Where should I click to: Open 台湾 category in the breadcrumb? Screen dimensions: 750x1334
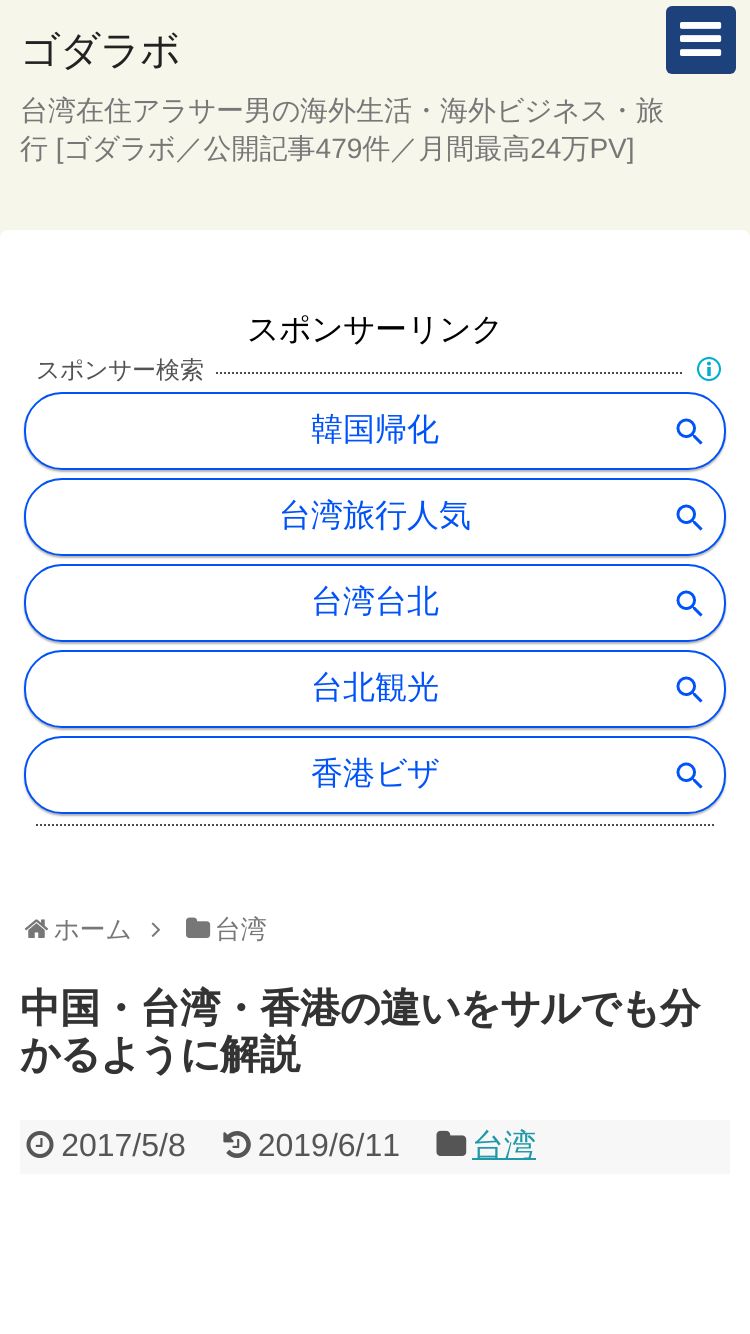[x=227, y=929]
